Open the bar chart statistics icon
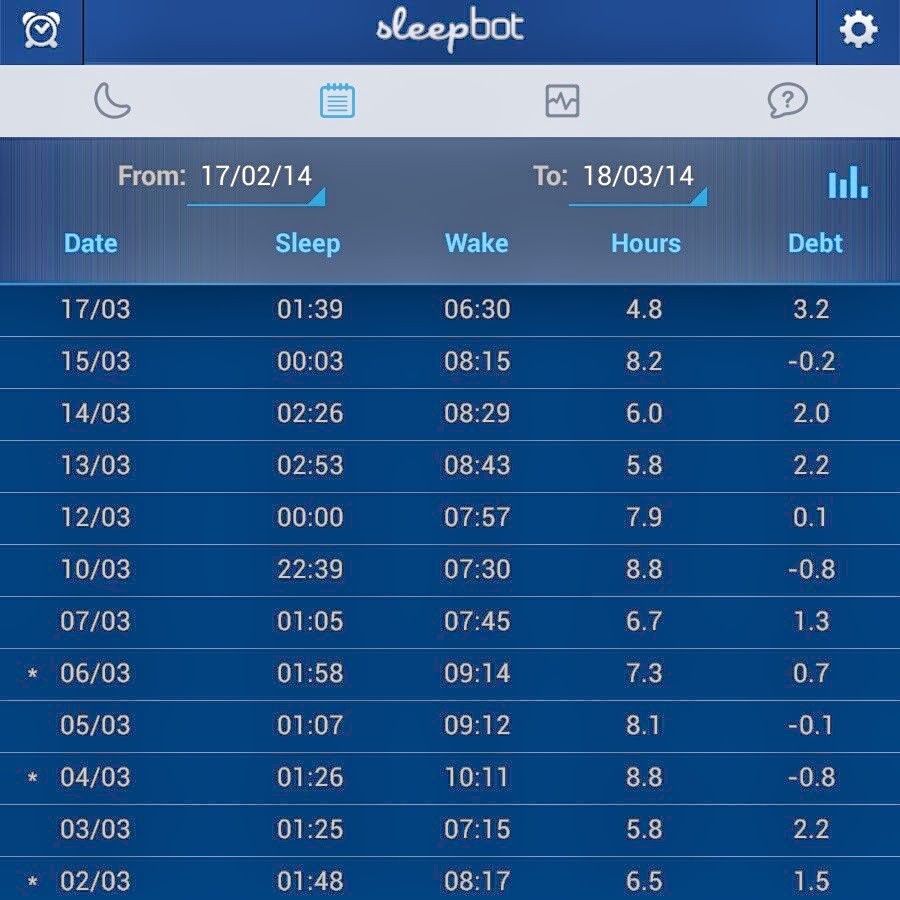The image size is (900, 900). (x=847, y=183)
